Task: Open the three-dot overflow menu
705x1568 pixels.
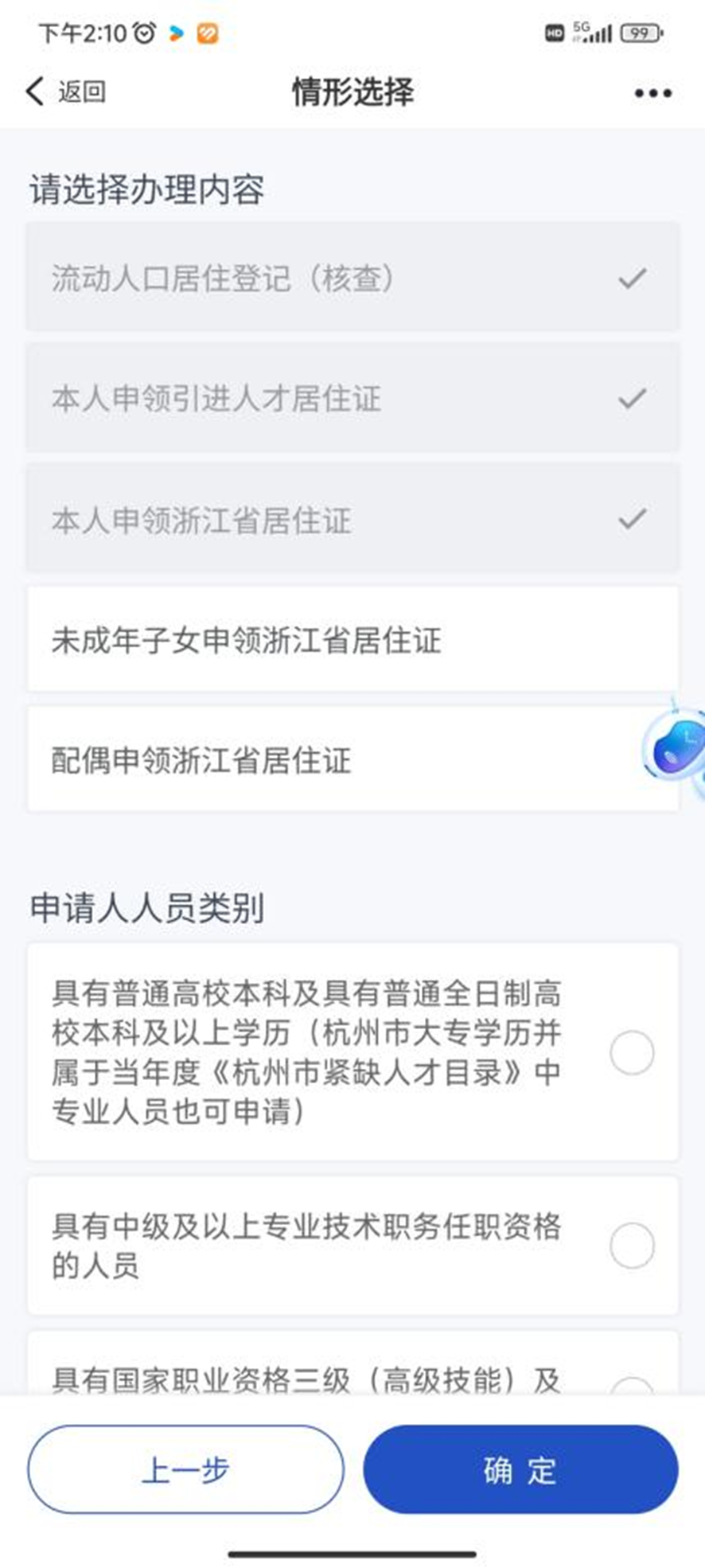Action: pyautogui.click(x=652, y=93)
